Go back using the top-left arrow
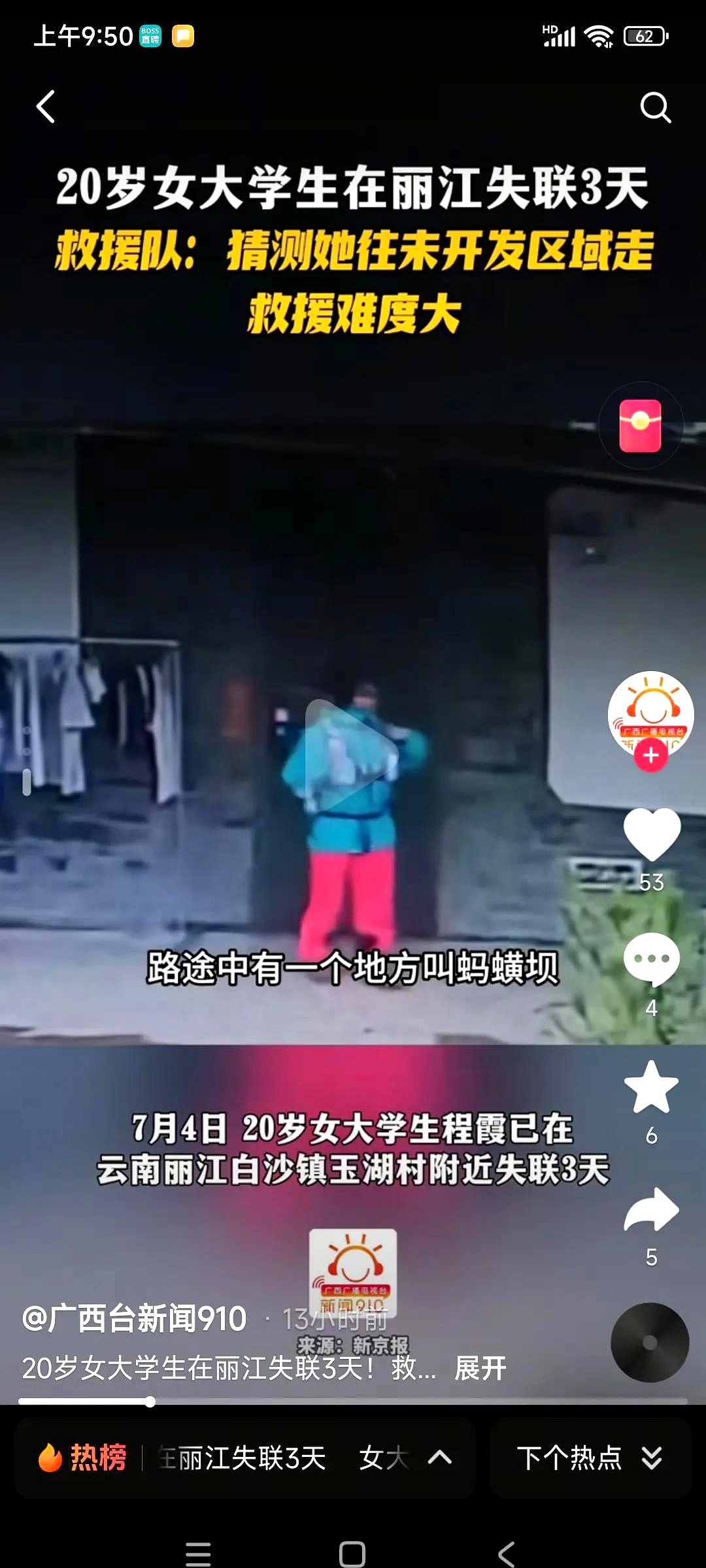 [x=46, y=107]
